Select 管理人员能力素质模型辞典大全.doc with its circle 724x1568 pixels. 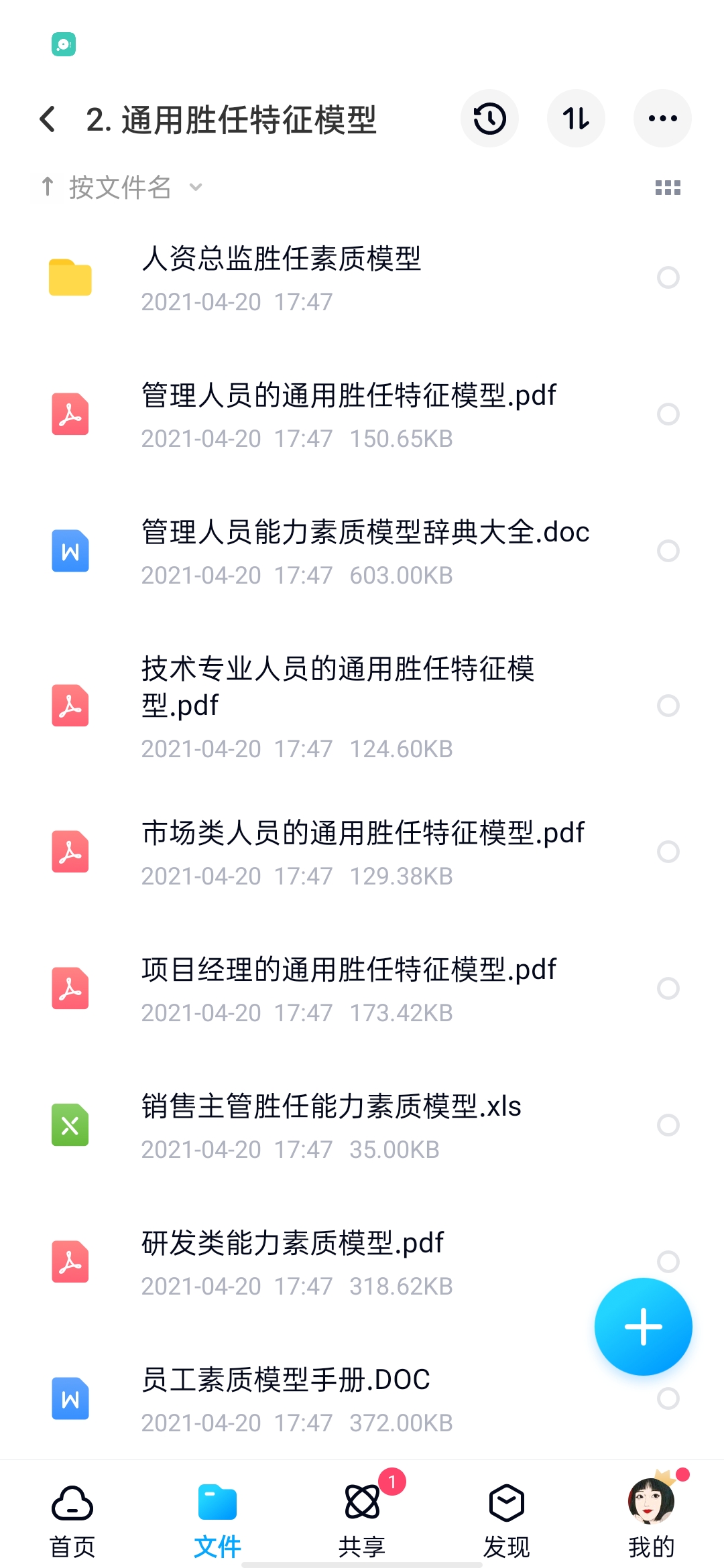coord(668,551)
